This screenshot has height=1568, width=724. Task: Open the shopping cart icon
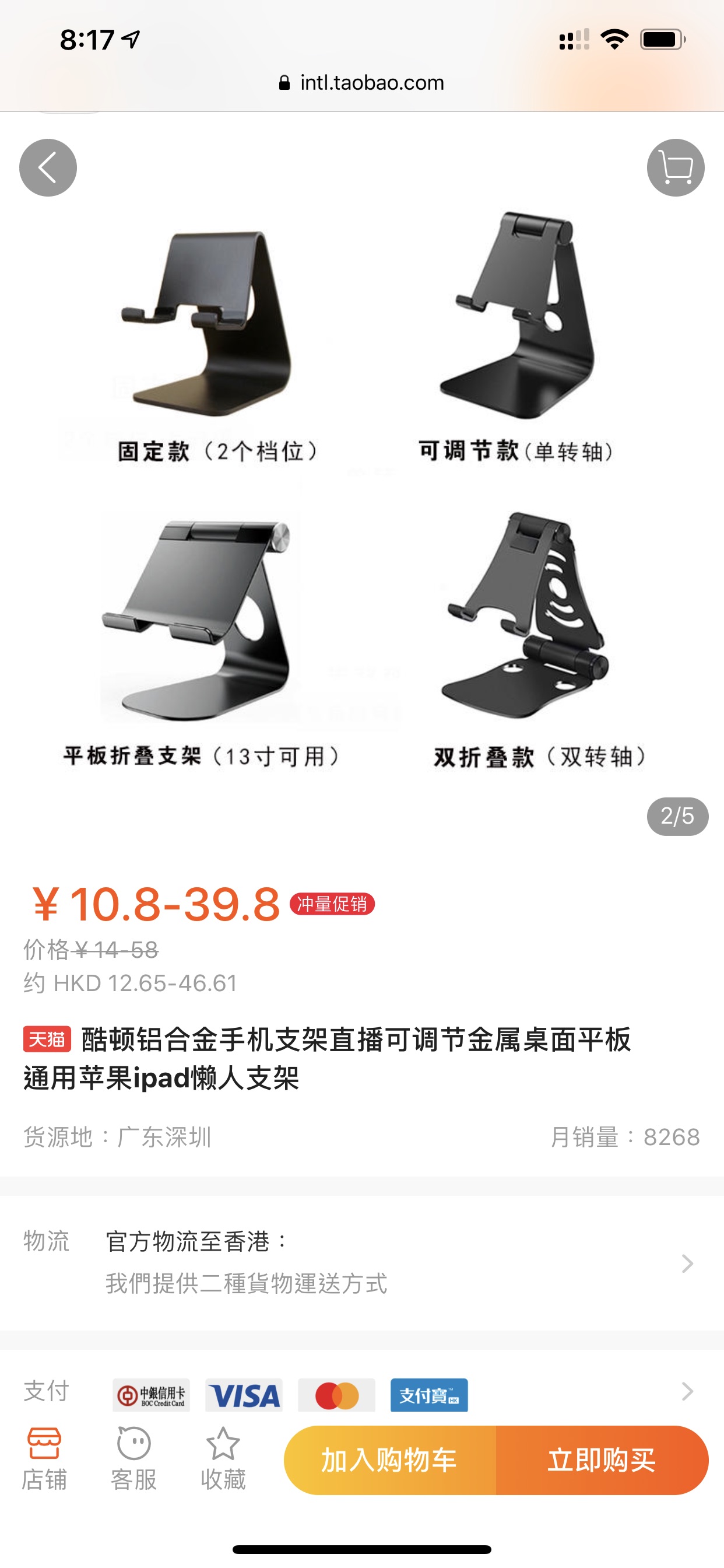(676, 167)
